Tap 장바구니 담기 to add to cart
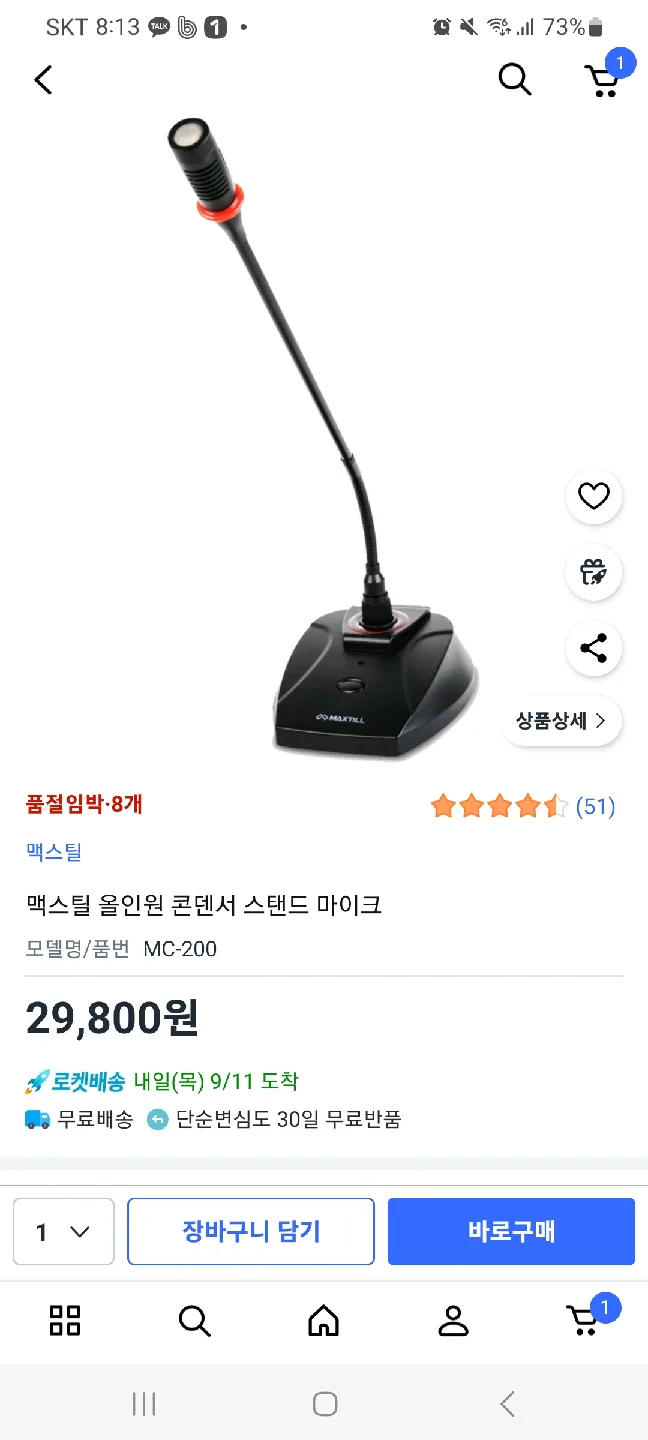This screenshot has height=1440, width=648. pos(251,1231)
